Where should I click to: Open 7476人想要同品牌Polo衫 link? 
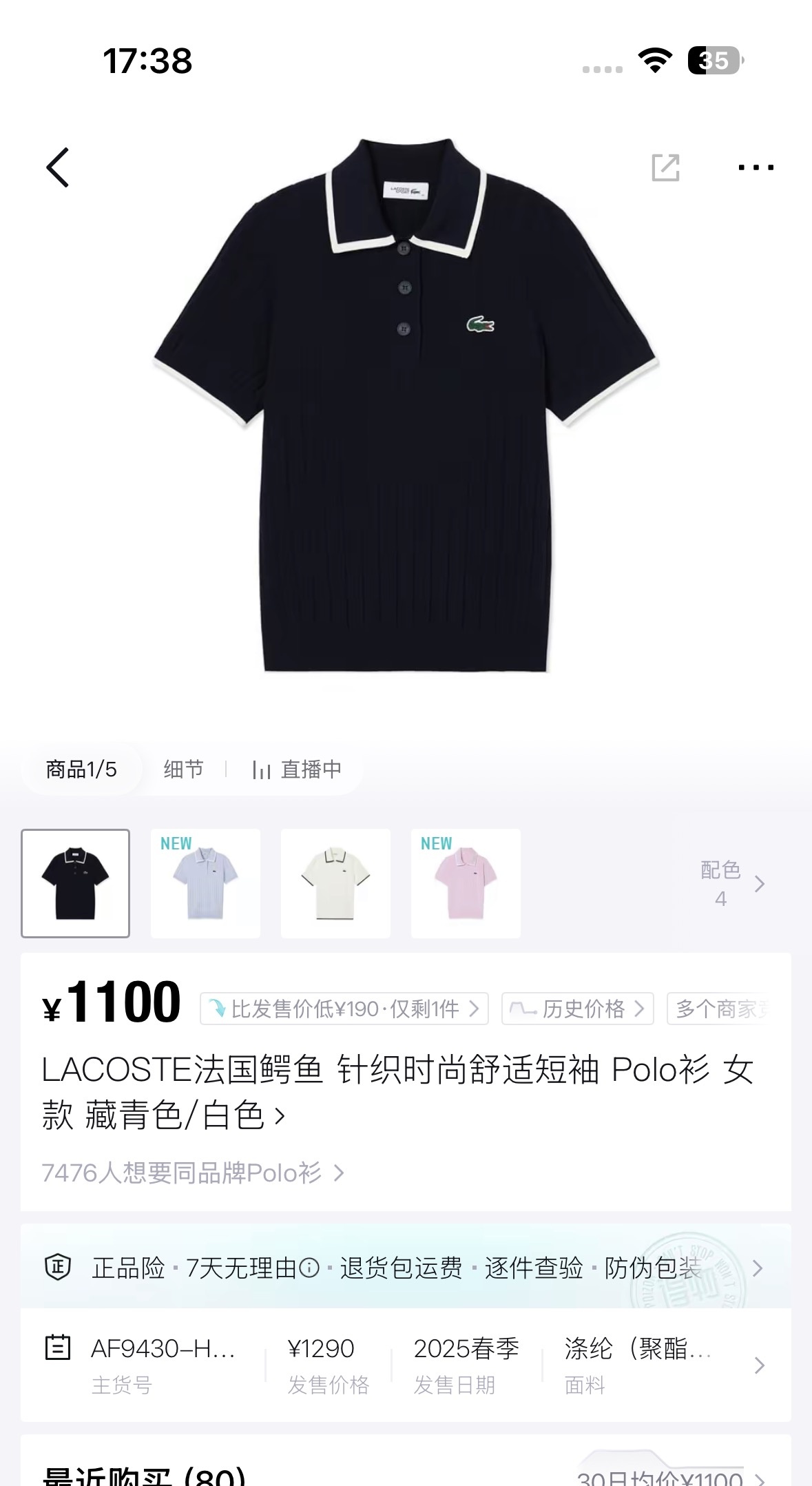click(x=193, y=1173)
